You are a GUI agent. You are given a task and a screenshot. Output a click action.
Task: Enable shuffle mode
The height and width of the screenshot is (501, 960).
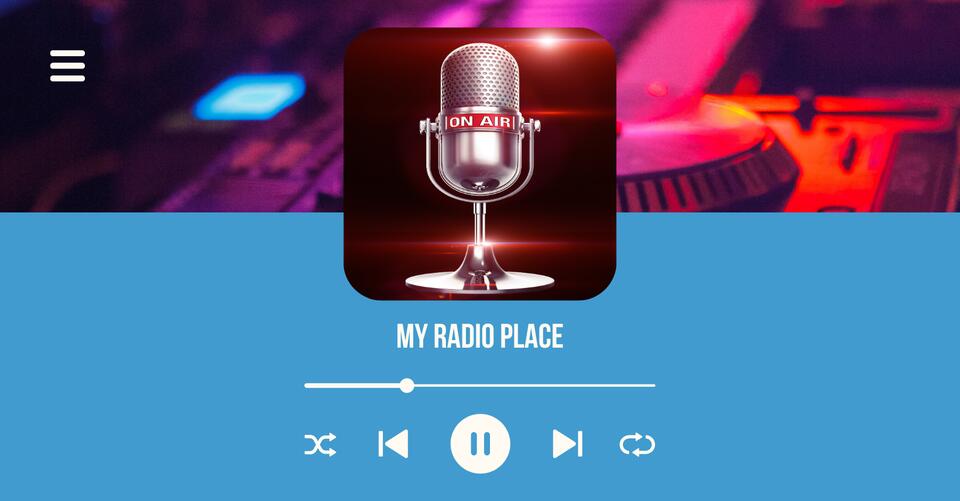point(320,445)
